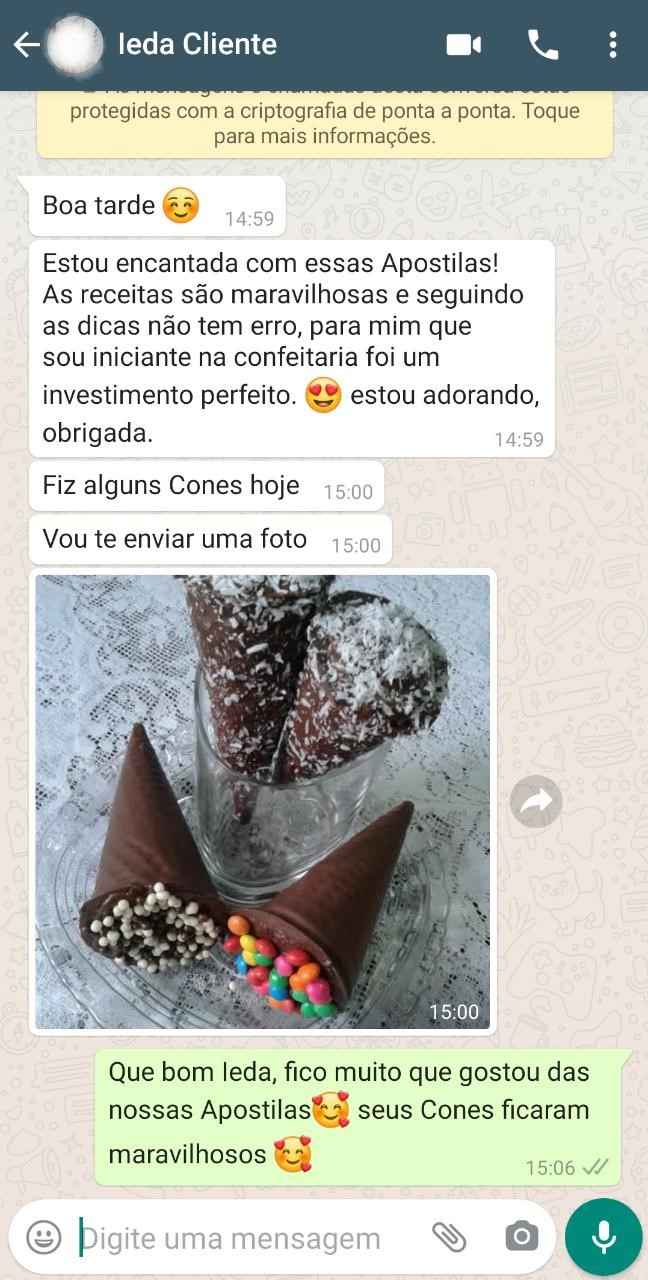Image resolution: width=648 pixels, height=1280 pixels.
Task: Forward the chocolate cones photo
Action: pyautogui.click(x=536, y=801)
